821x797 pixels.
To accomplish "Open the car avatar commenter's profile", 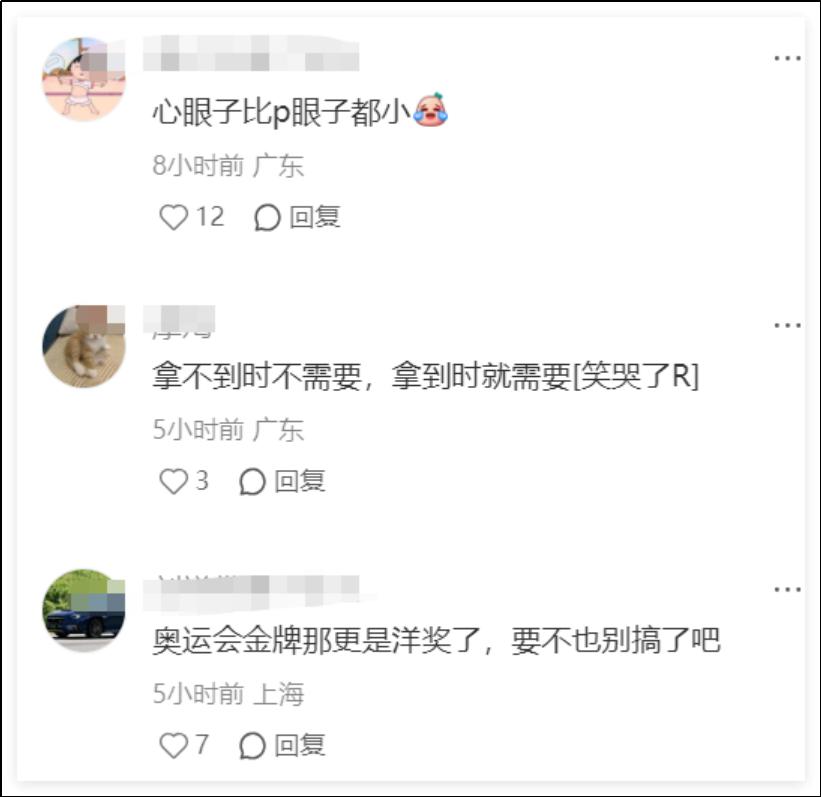I will pos(84,611).
